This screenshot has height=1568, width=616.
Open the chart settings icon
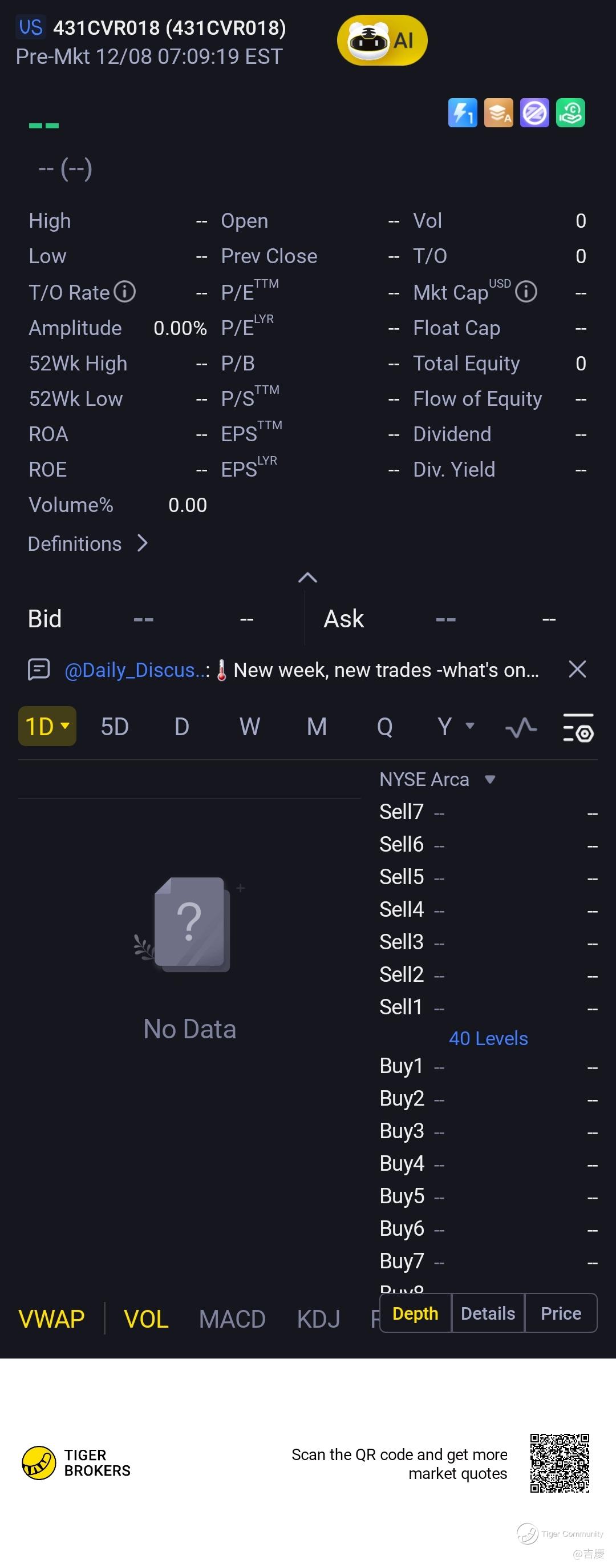578,728
